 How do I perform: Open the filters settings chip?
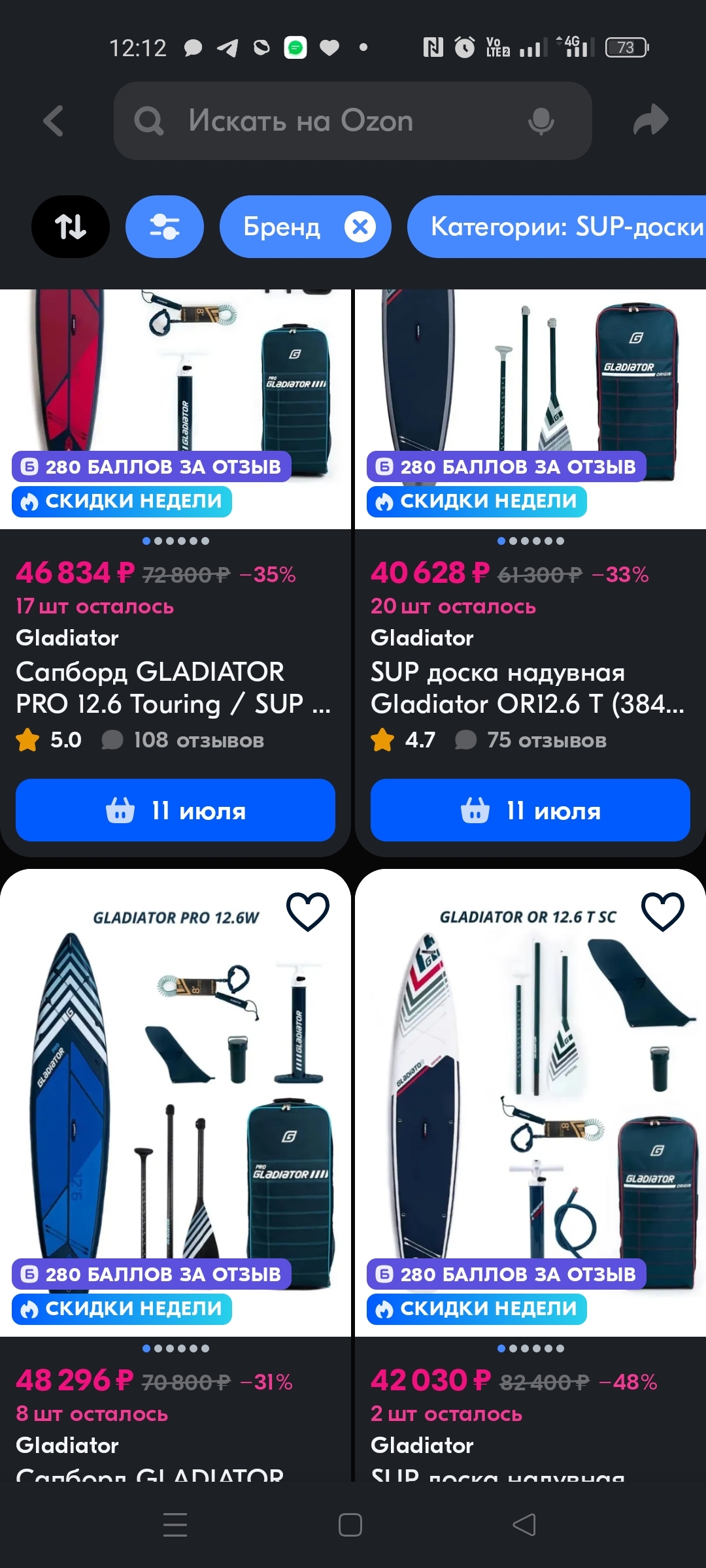point(165,227)
